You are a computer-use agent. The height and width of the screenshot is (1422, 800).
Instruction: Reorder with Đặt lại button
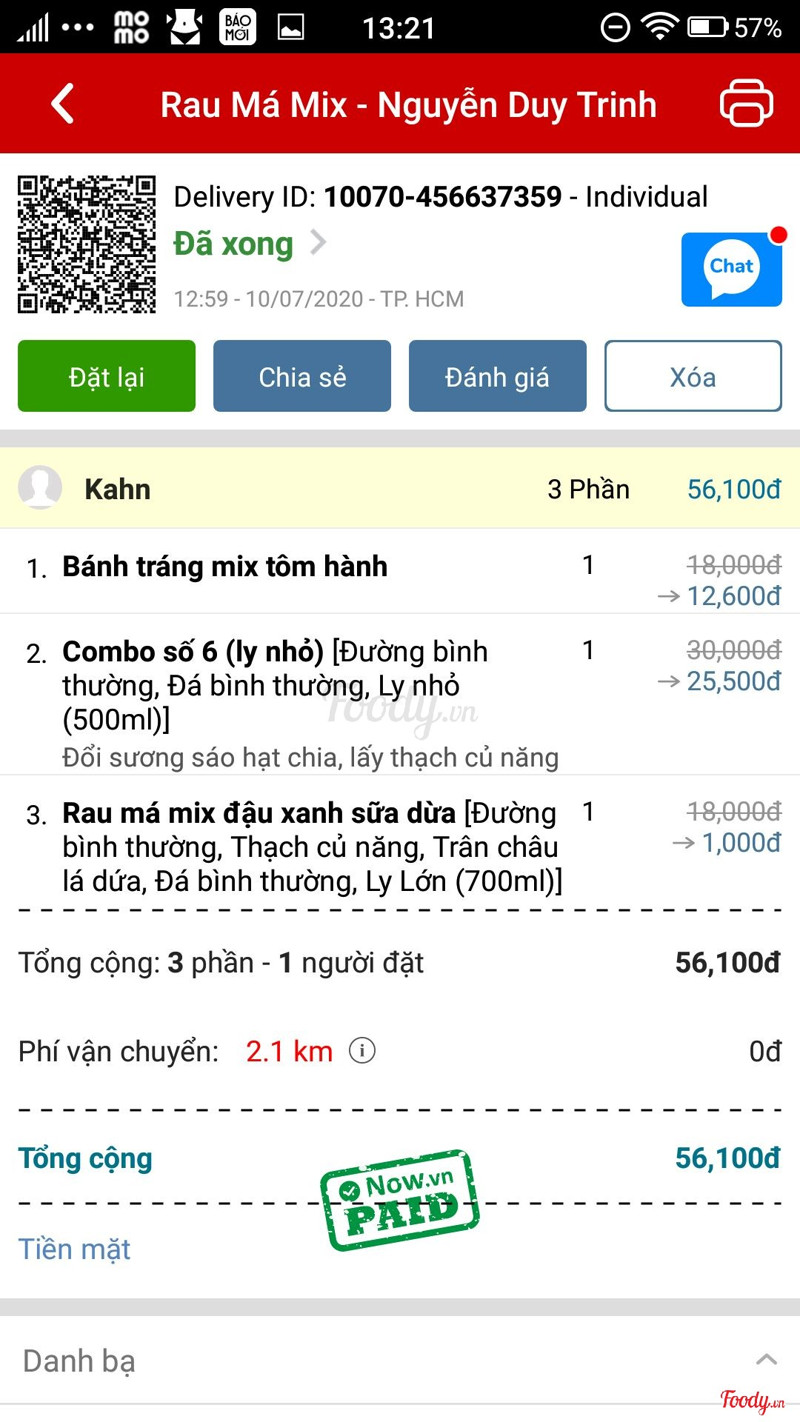pyautogui.click(x=107, y=376)
